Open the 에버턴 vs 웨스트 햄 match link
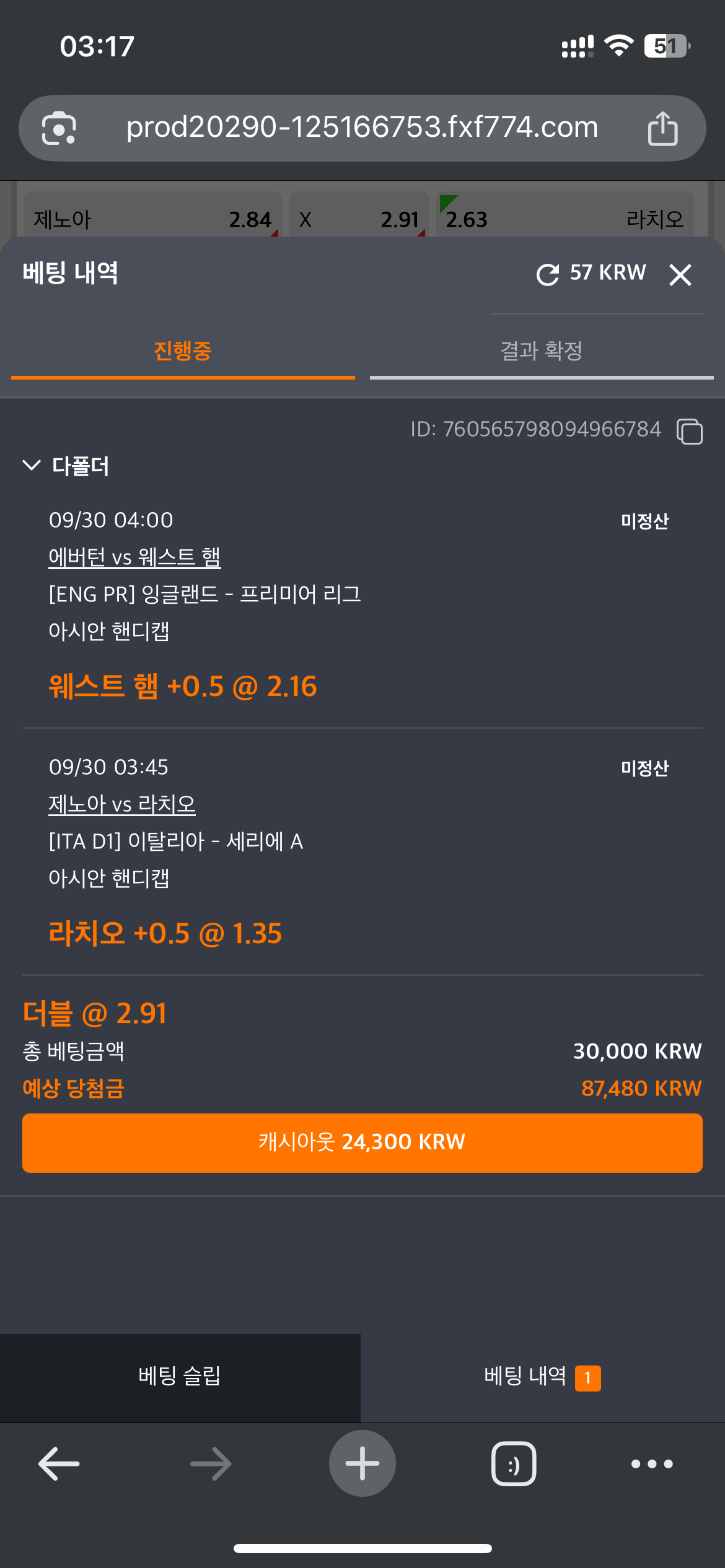Screen dimensions: 725x1568 pos(134,557)
